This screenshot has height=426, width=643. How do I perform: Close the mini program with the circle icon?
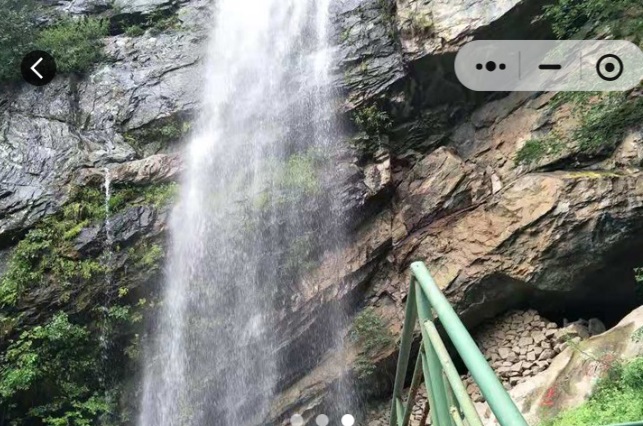[609, 67]
